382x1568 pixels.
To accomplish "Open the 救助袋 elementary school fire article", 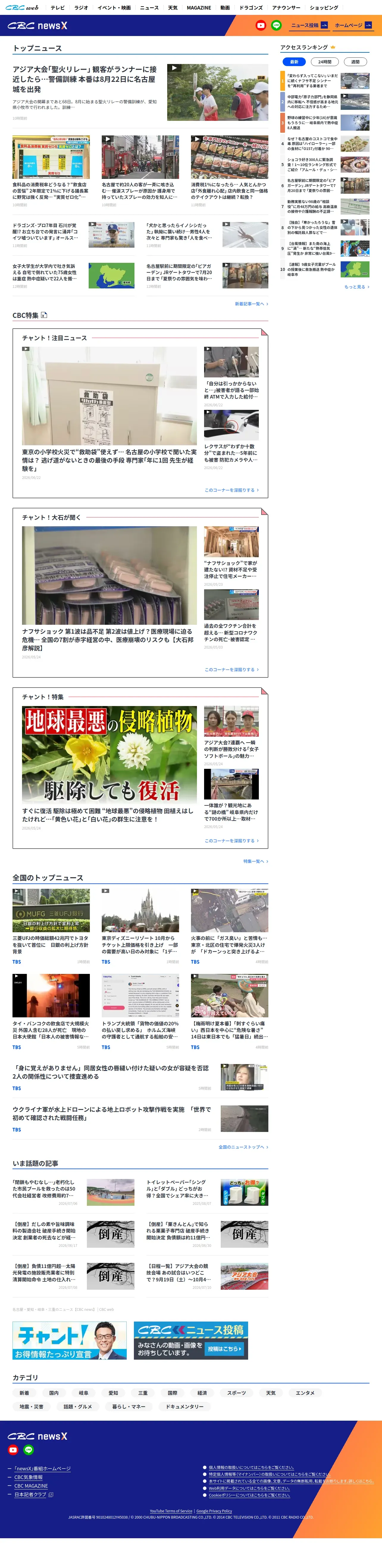I will (109, 460).
